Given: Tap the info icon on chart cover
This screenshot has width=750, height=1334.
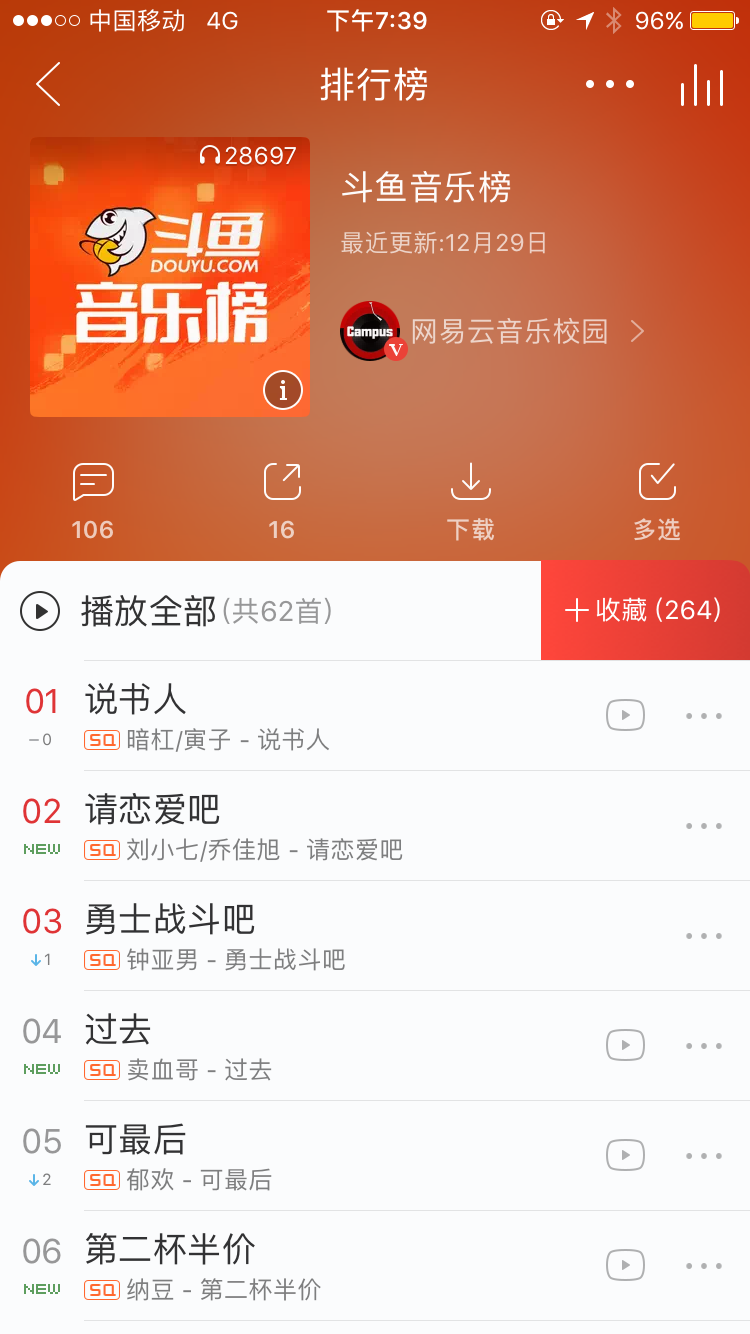Looking at the screenshot, I should click(283, 390).
